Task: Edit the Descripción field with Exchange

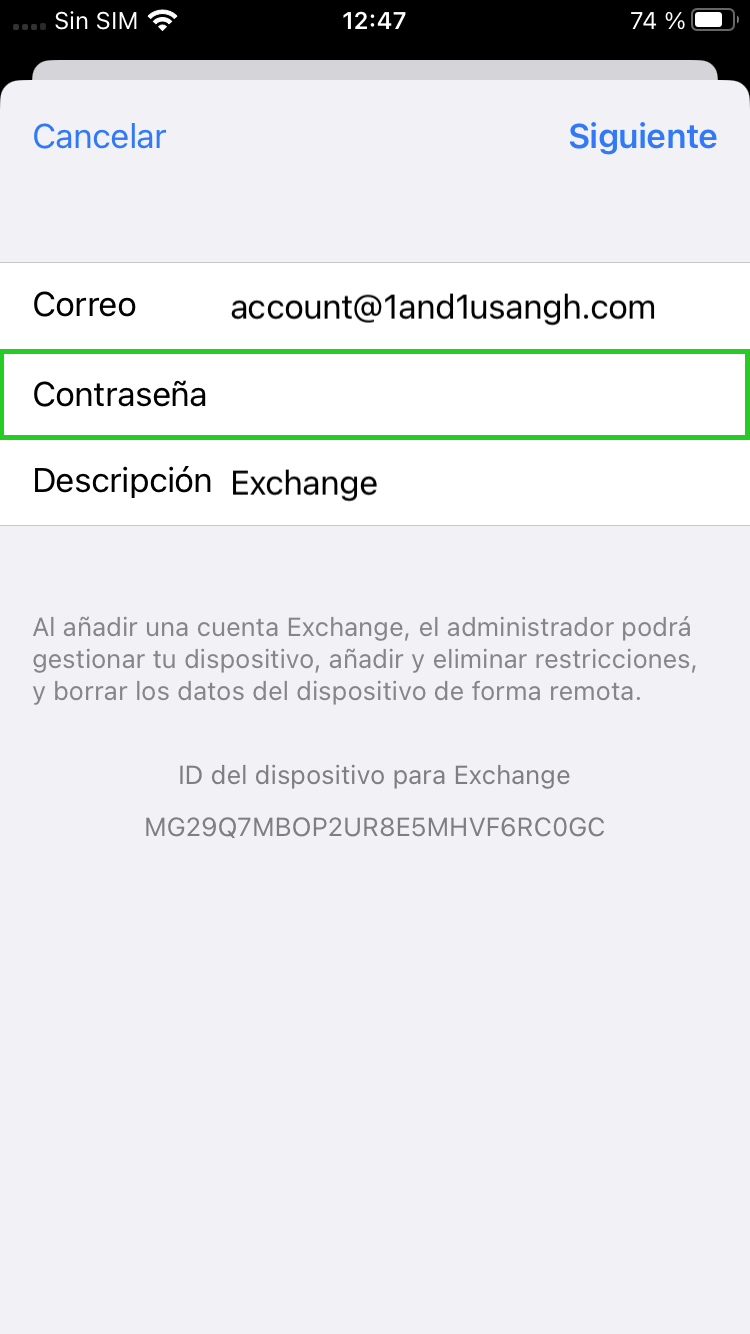Action: coord(375,482)
